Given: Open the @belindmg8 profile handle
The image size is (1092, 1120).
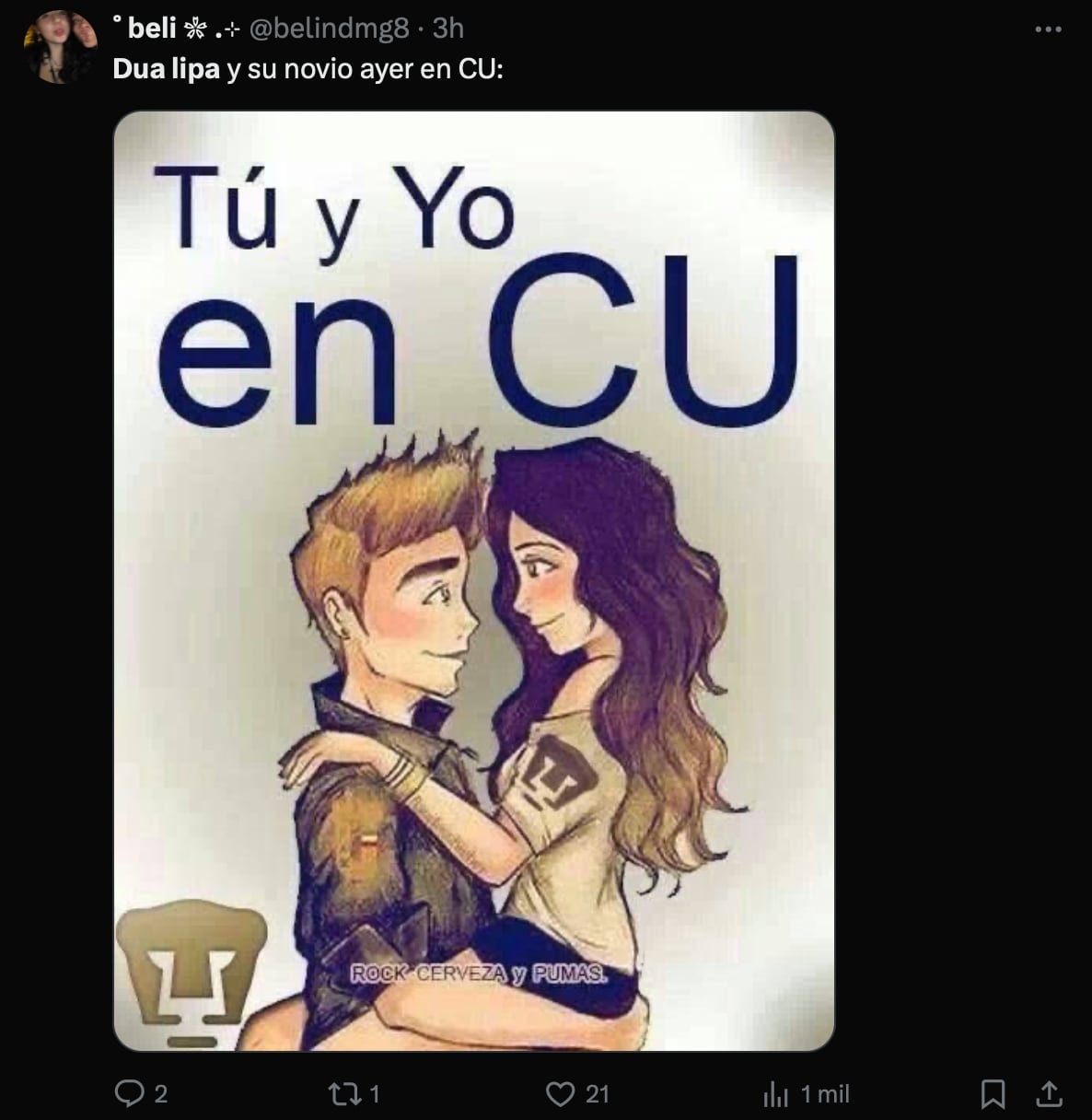Looking at the screenshot, I should click(x=329, y=29).
